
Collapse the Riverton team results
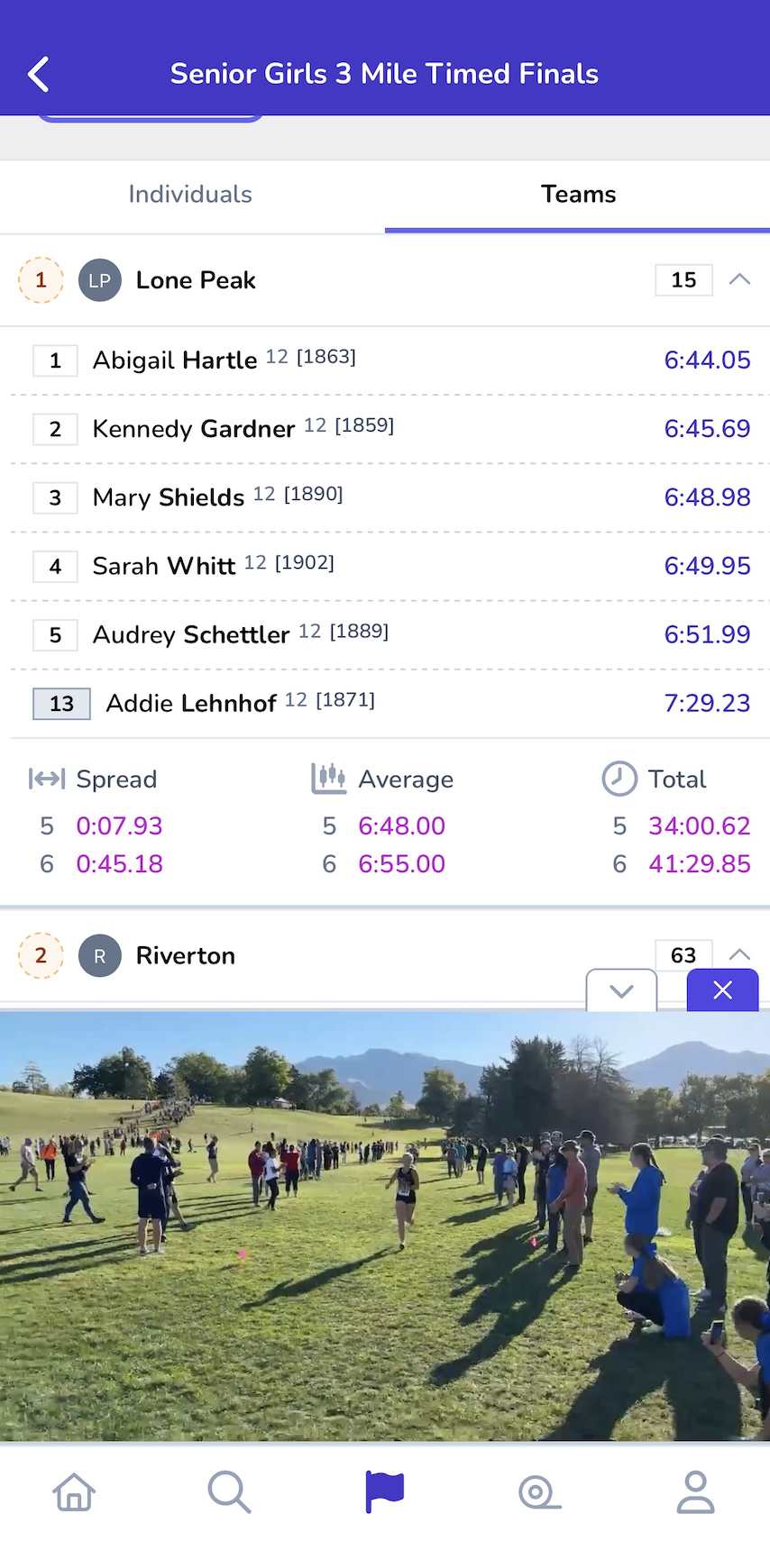click(739, 954)
